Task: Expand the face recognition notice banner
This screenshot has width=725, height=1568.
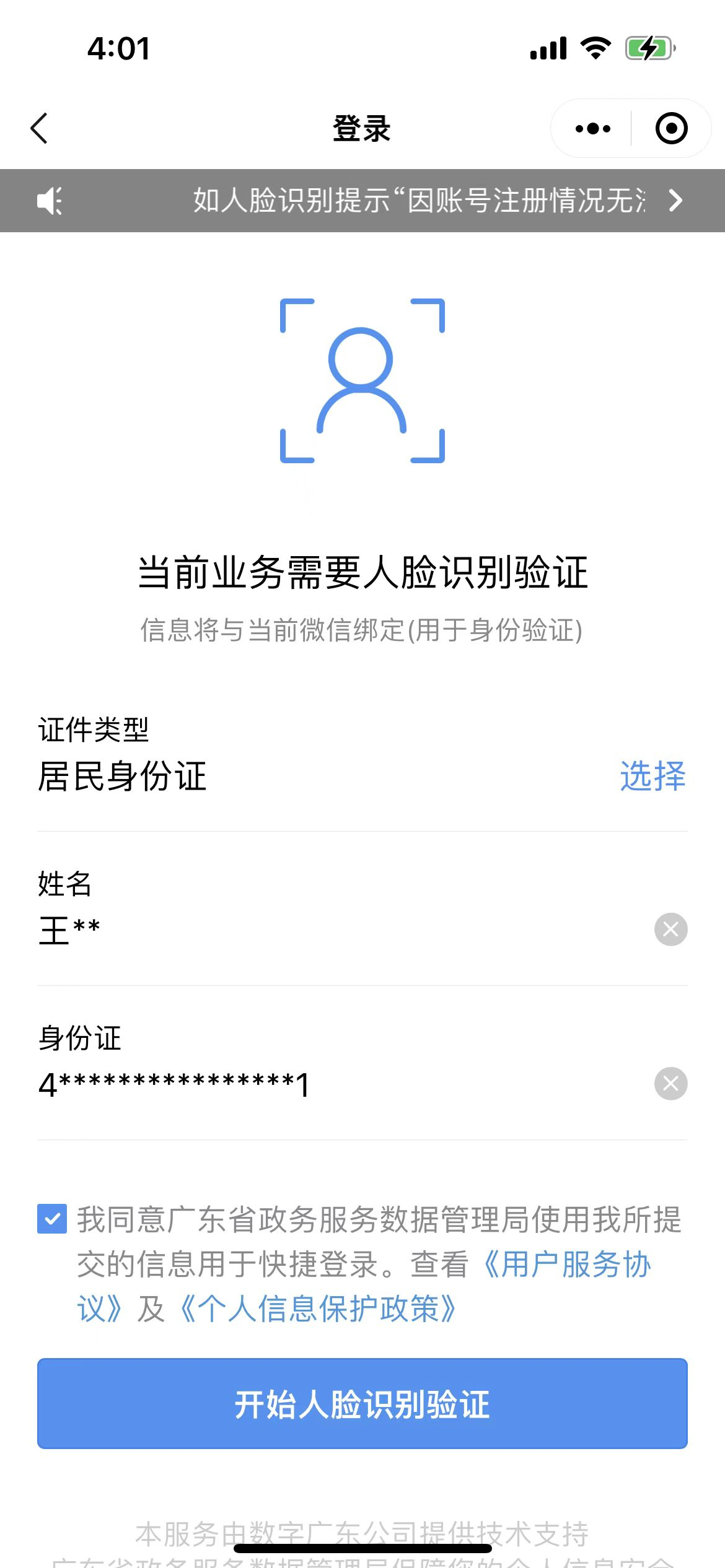Action: [675, 200]
